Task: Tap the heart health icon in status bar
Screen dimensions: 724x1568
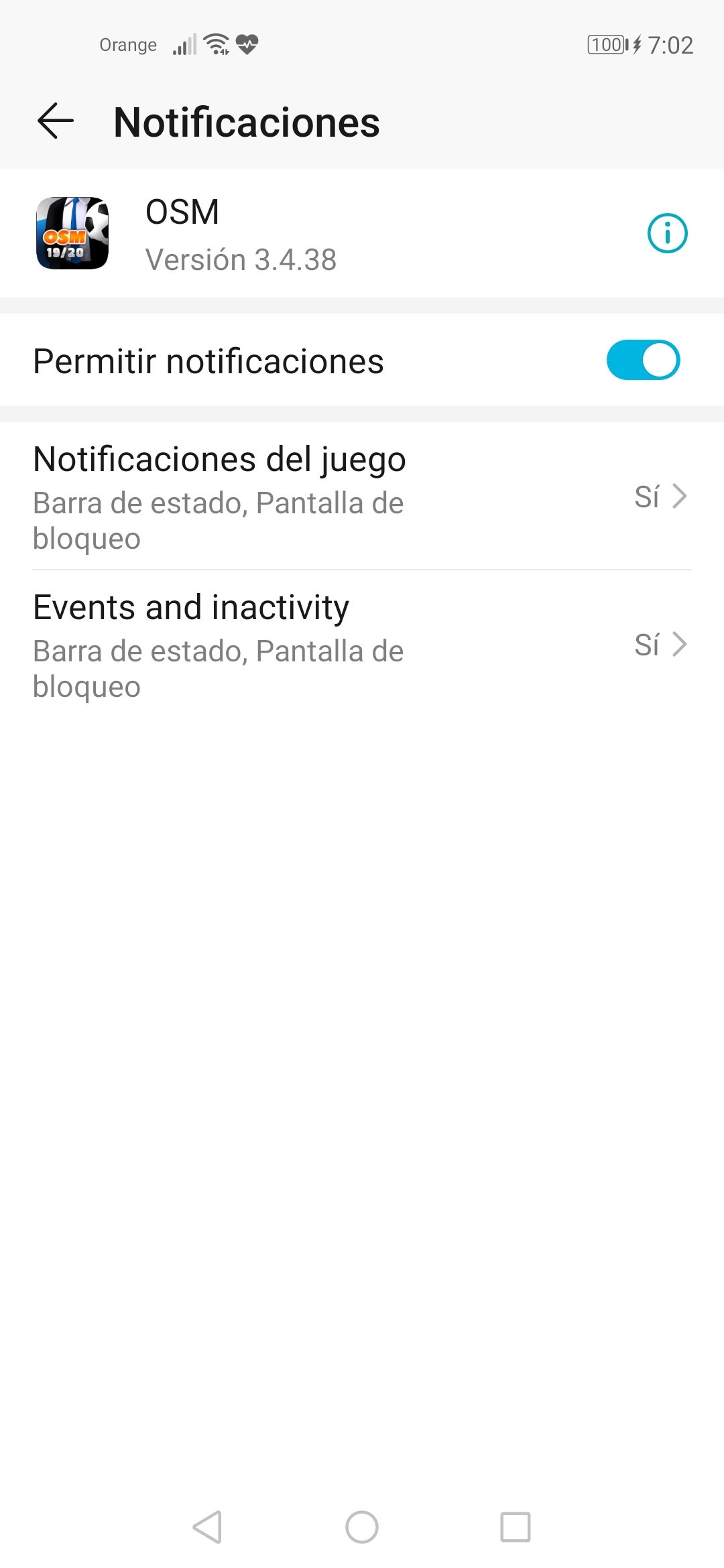Action: pyautogui.click(x=247, y=44)
